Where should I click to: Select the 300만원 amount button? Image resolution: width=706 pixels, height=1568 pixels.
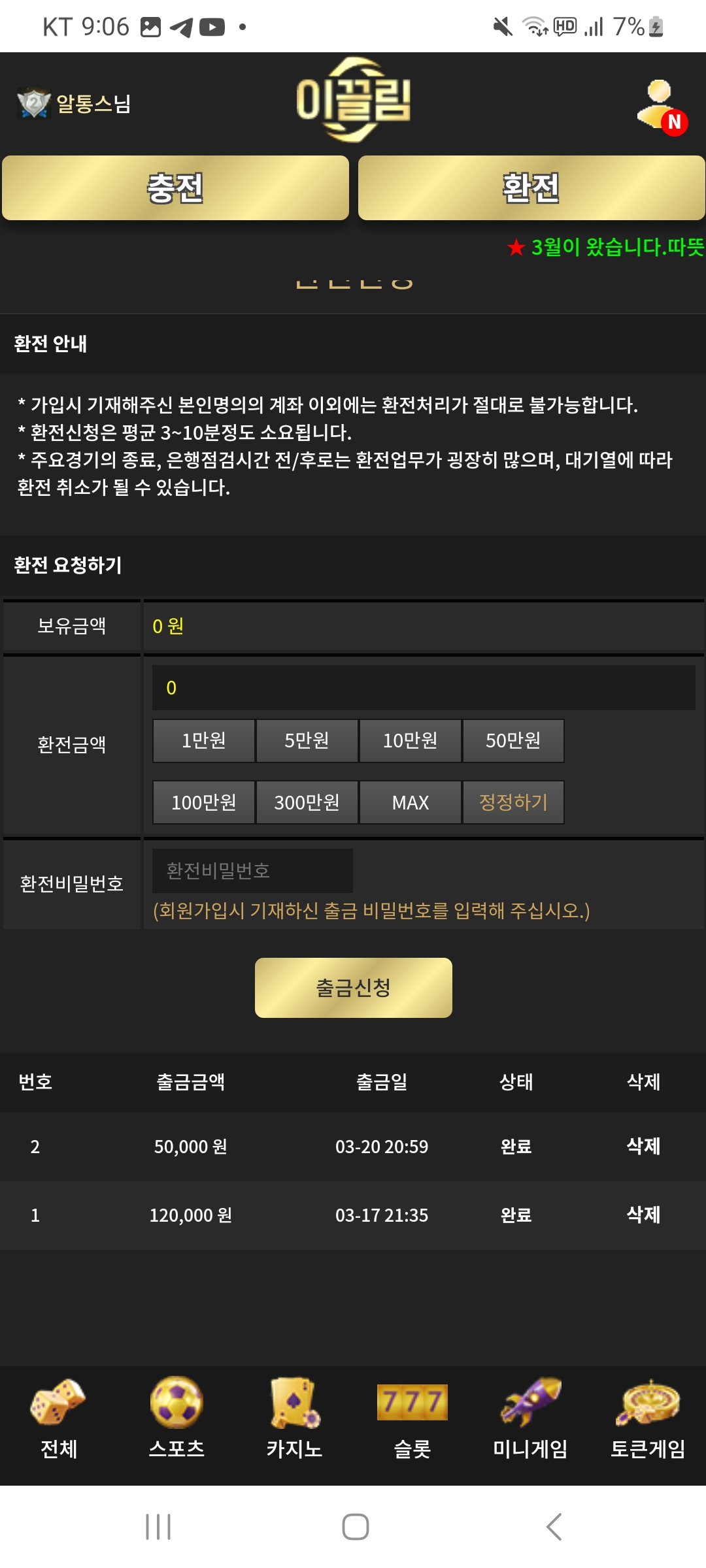coord(307,802)
